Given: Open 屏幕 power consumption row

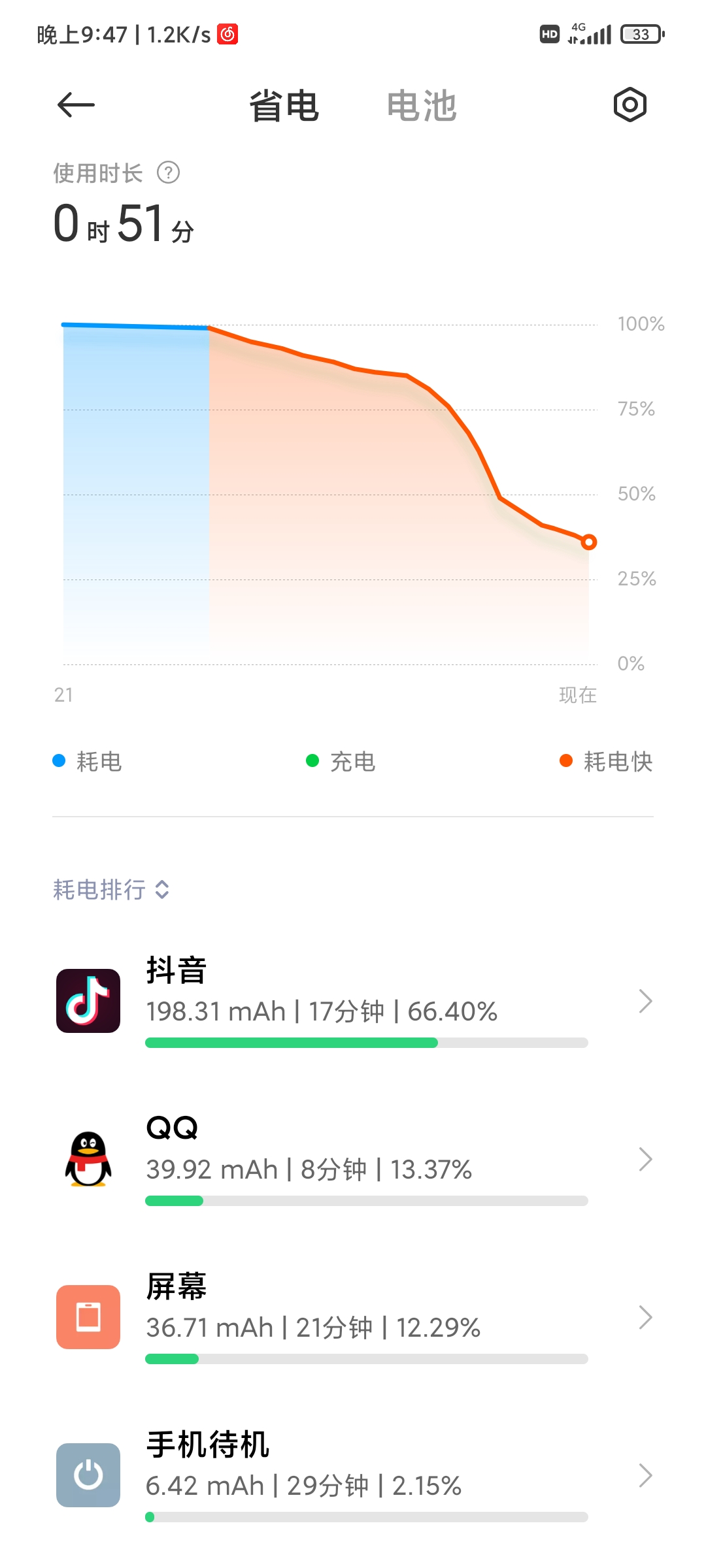Looking at the screenshot, I should tap(353, 1317).
